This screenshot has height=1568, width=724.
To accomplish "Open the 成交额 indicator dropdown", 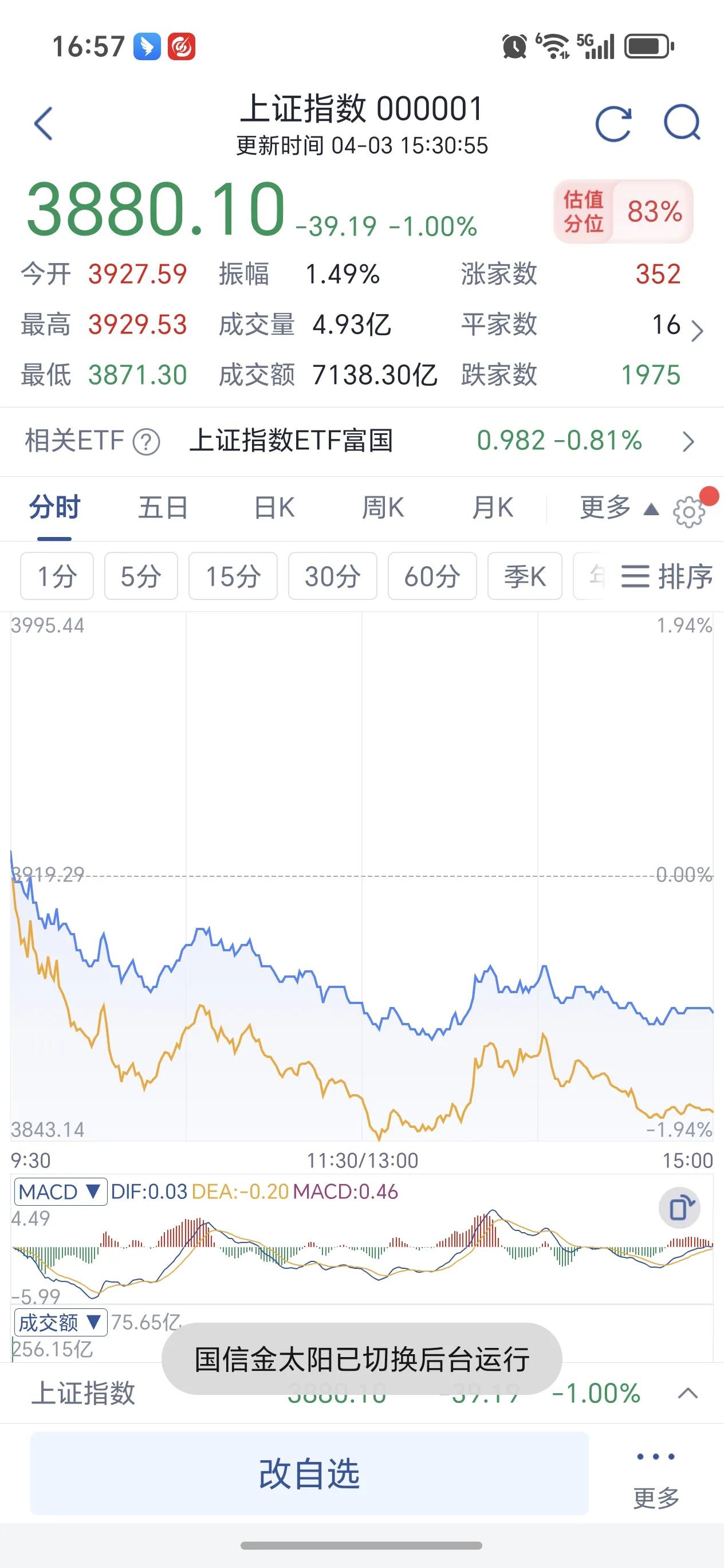I will pos(60,1323).
